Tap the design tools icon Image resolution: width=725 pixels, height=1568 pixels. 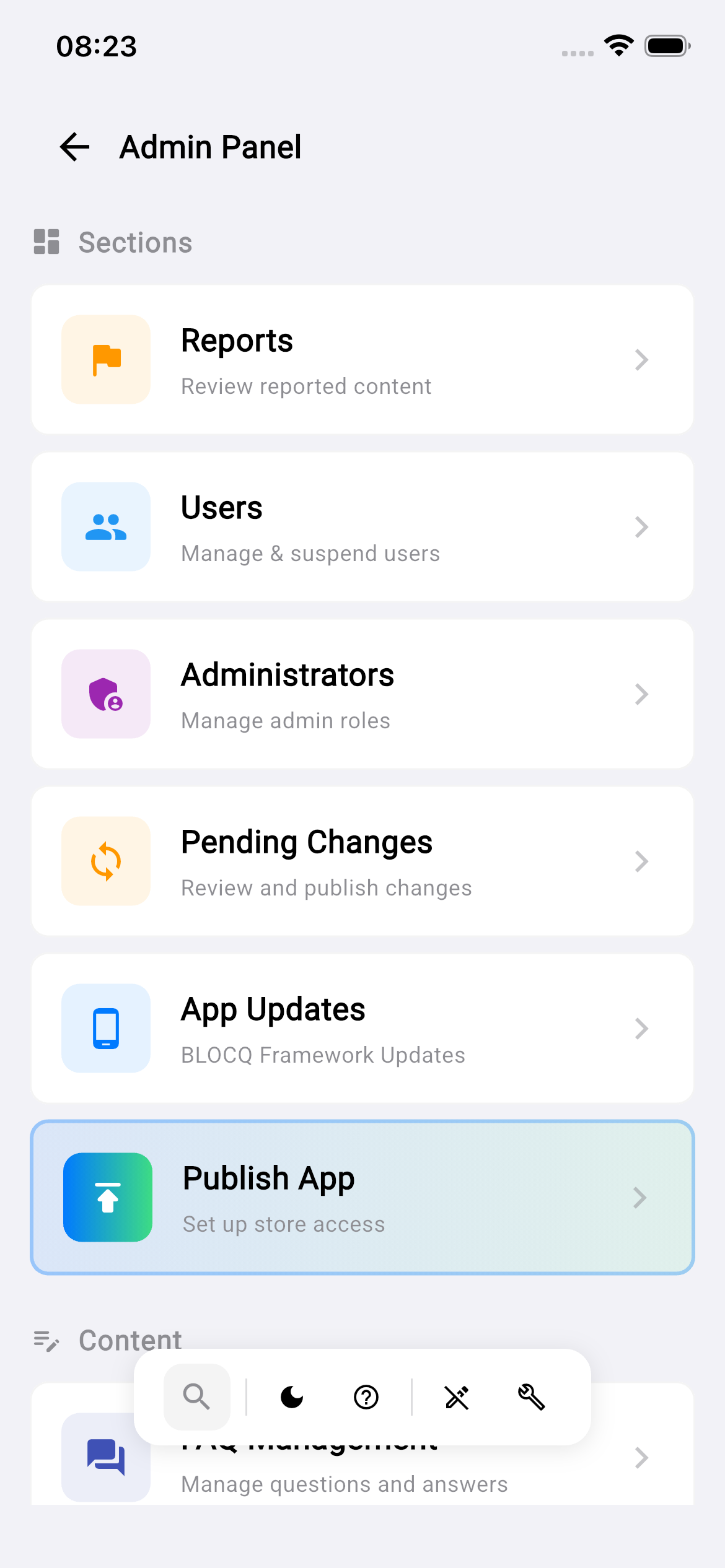click(x=457, y=1397)
